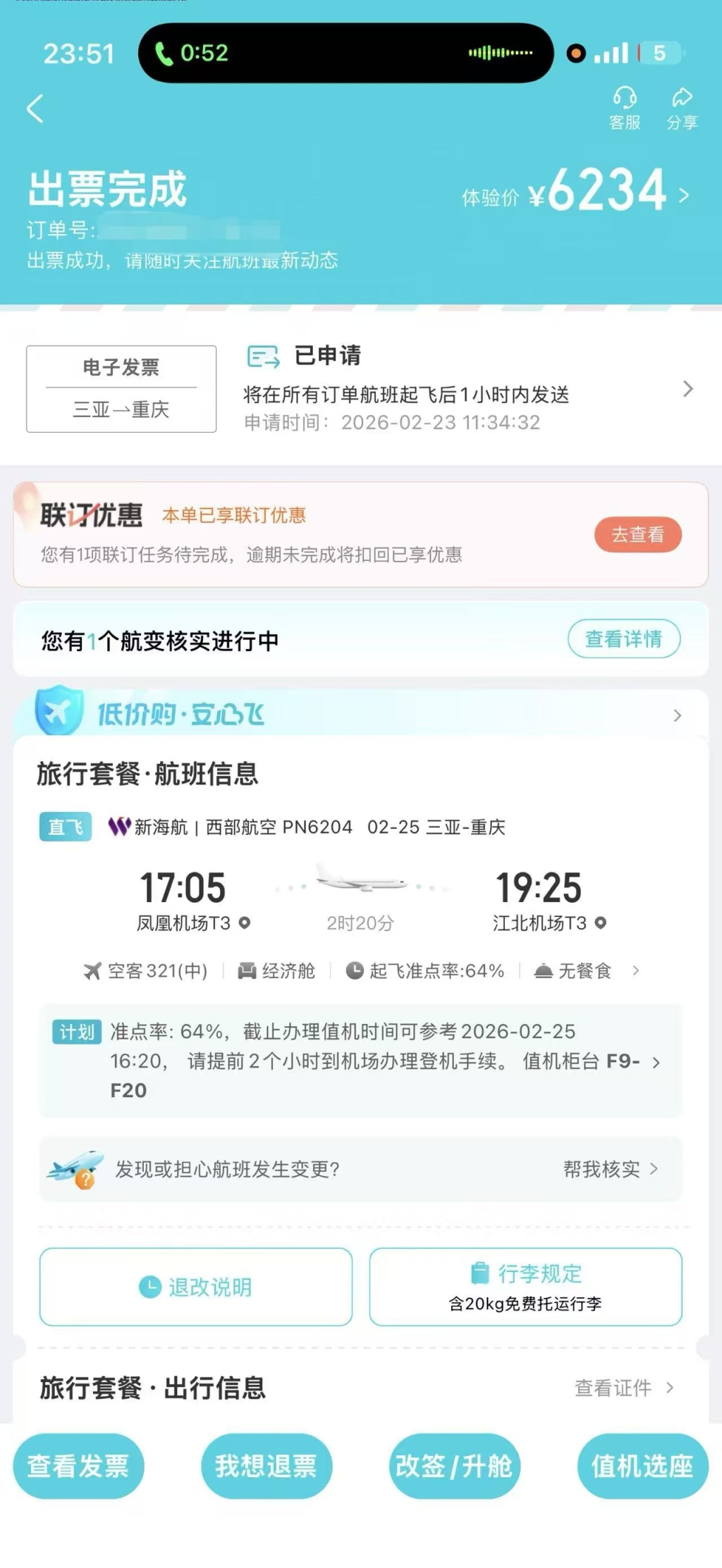The height and width of the screenshot is (1568, 722).
Task: Request a refund with 我想退票
Action: tap(267, 1467)
